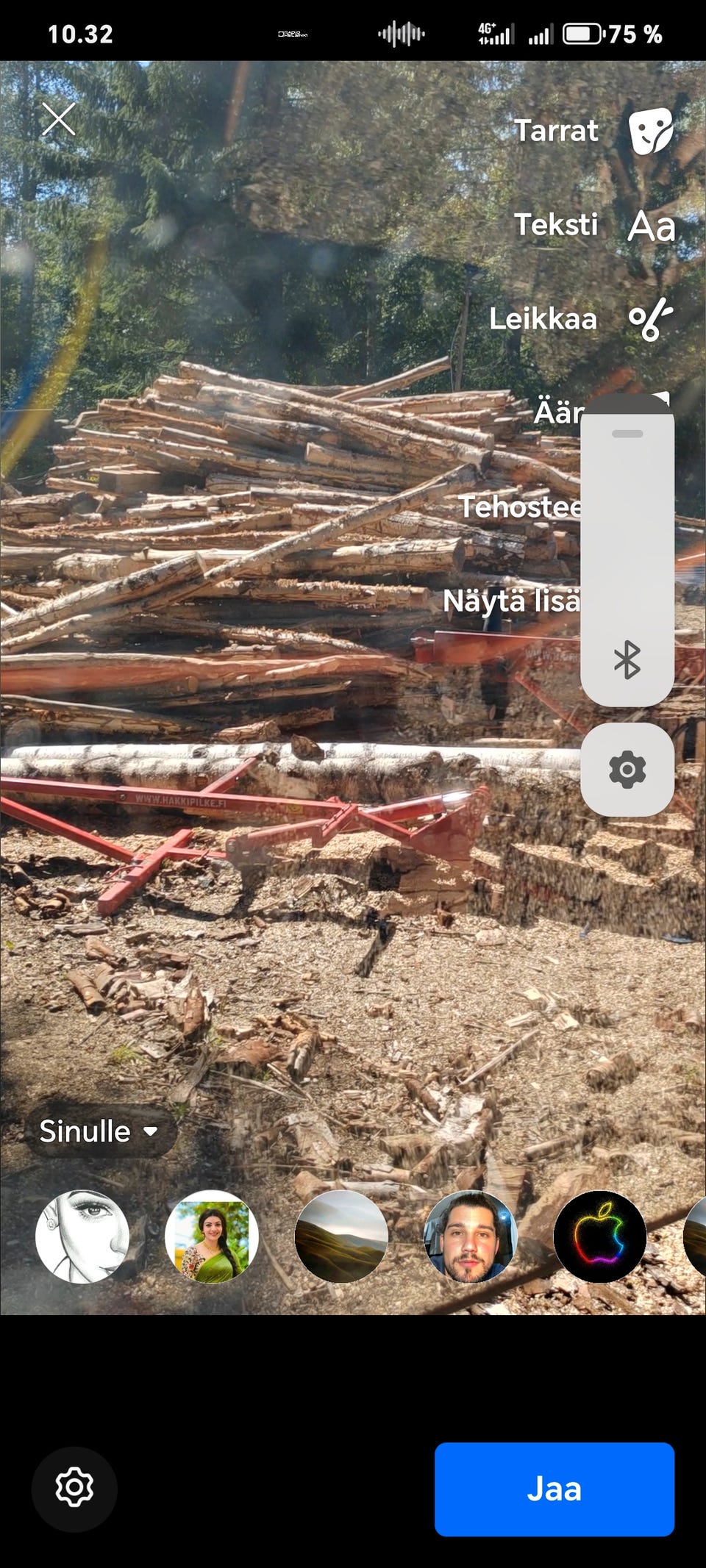Select the woman in green saree effect
The width and height of the screenshot is (706, 1568).
[x=212, y=1236]
